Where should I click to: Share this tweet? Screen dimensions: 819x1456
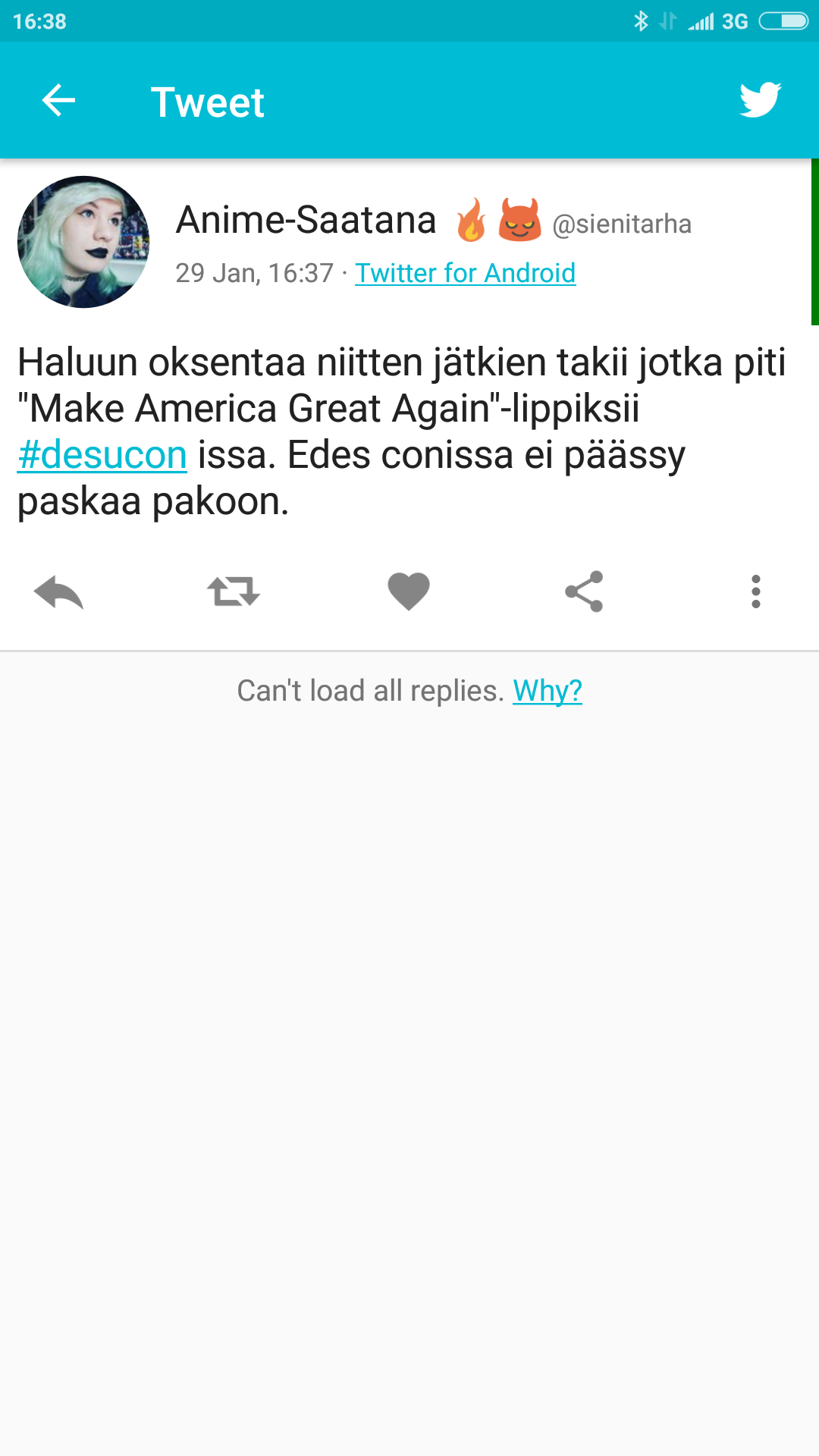pyautogui.click(x=584, y=592)
